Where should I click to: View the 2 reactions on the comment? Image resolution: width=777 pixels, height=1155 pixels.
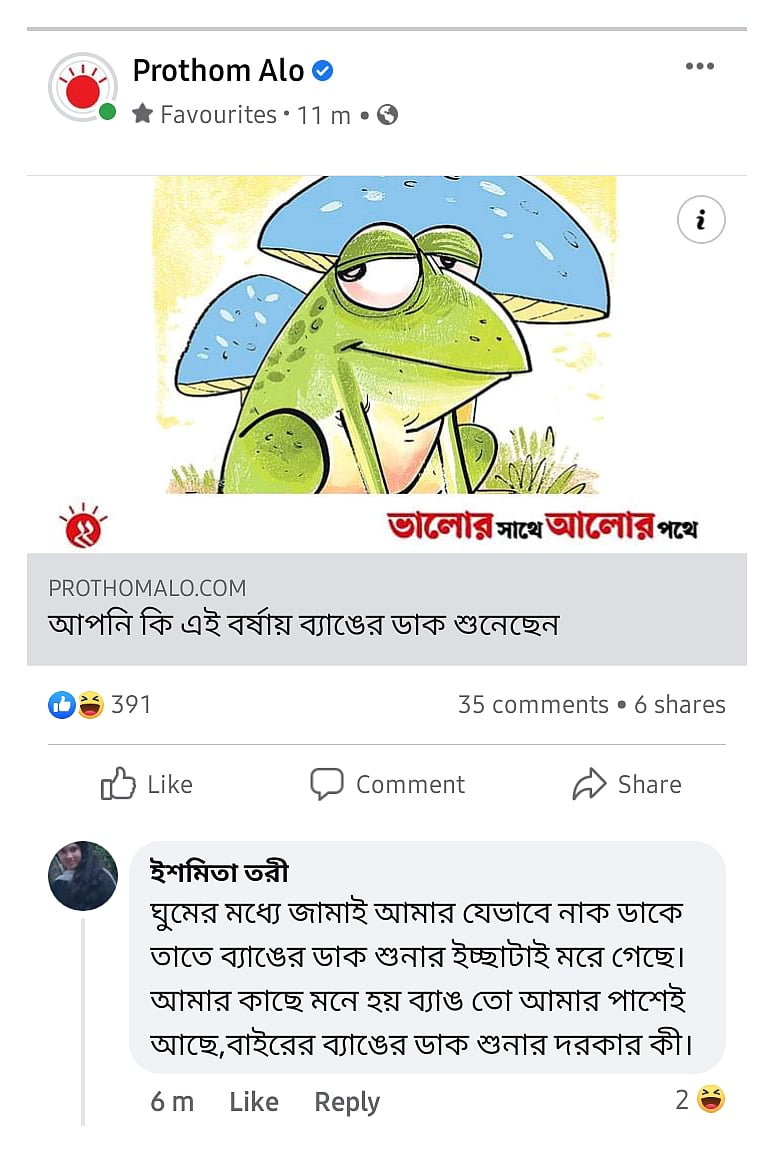click(700, 1101)
